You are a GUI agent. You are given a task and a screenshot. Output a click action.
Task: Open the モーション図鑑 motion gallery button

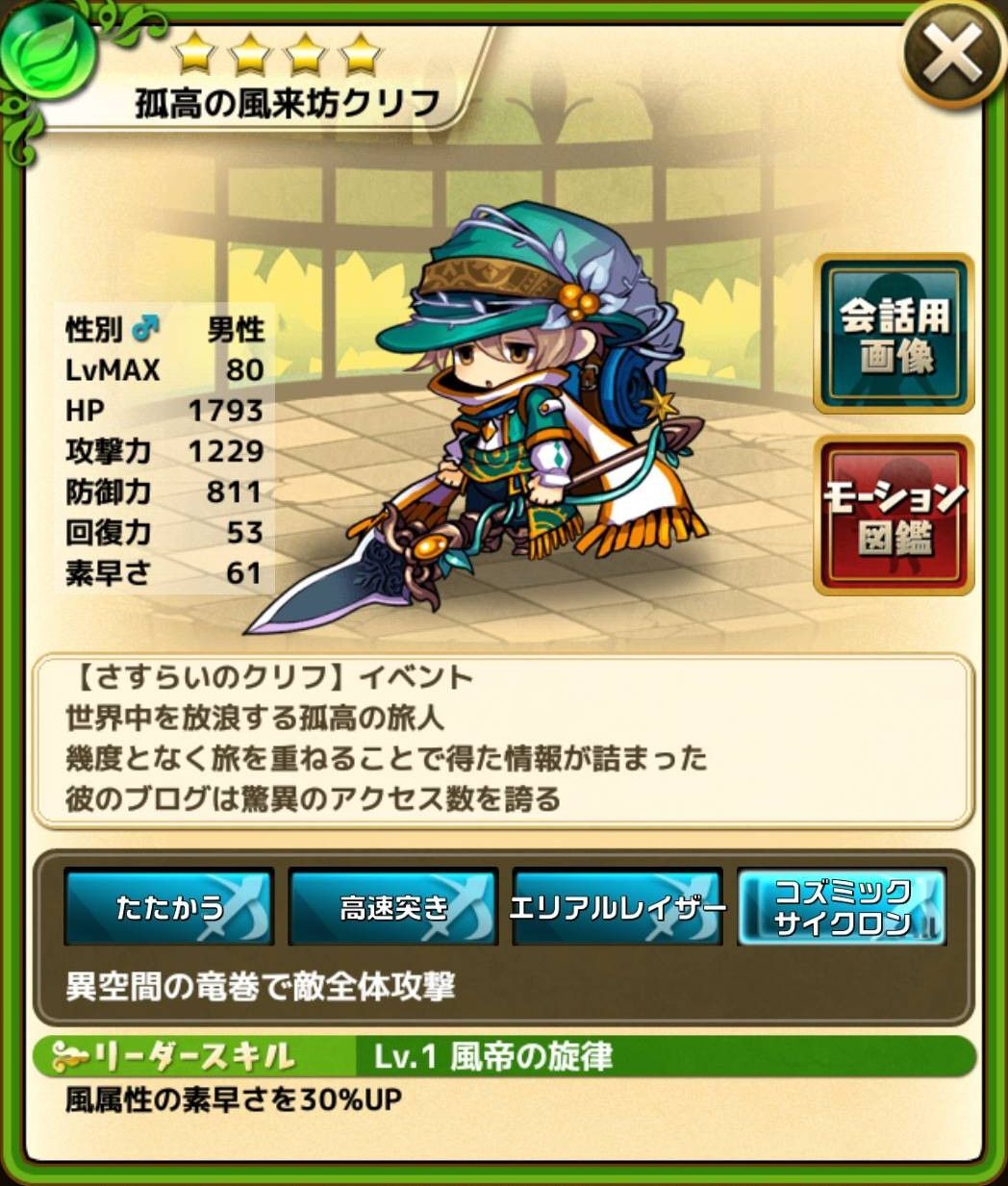click(x=894, y=516)
